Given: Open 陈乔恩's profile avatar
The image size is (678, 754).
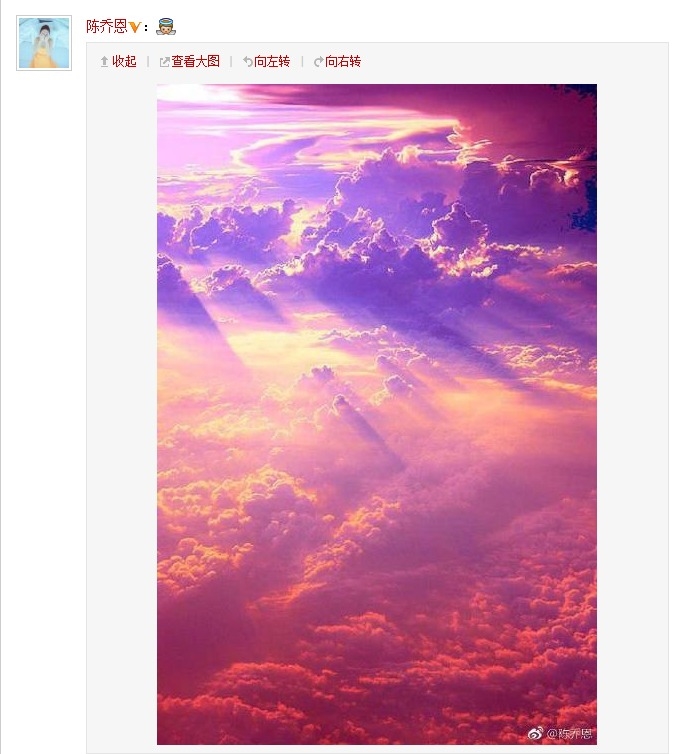Looking at the screenshot, I should pyautogui.click(x=44, y=43).
